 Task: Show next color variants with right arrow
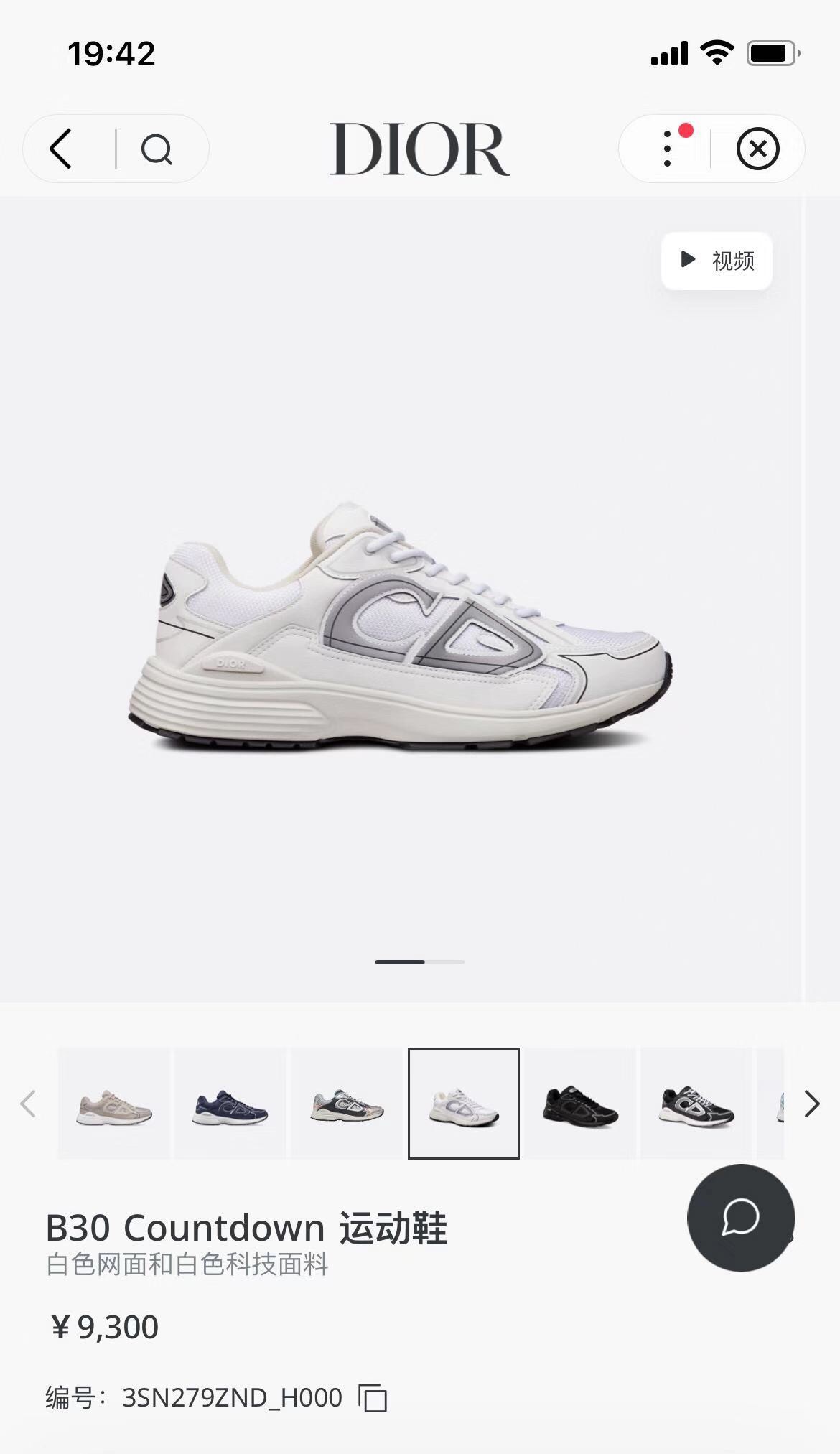[811, 1104]
